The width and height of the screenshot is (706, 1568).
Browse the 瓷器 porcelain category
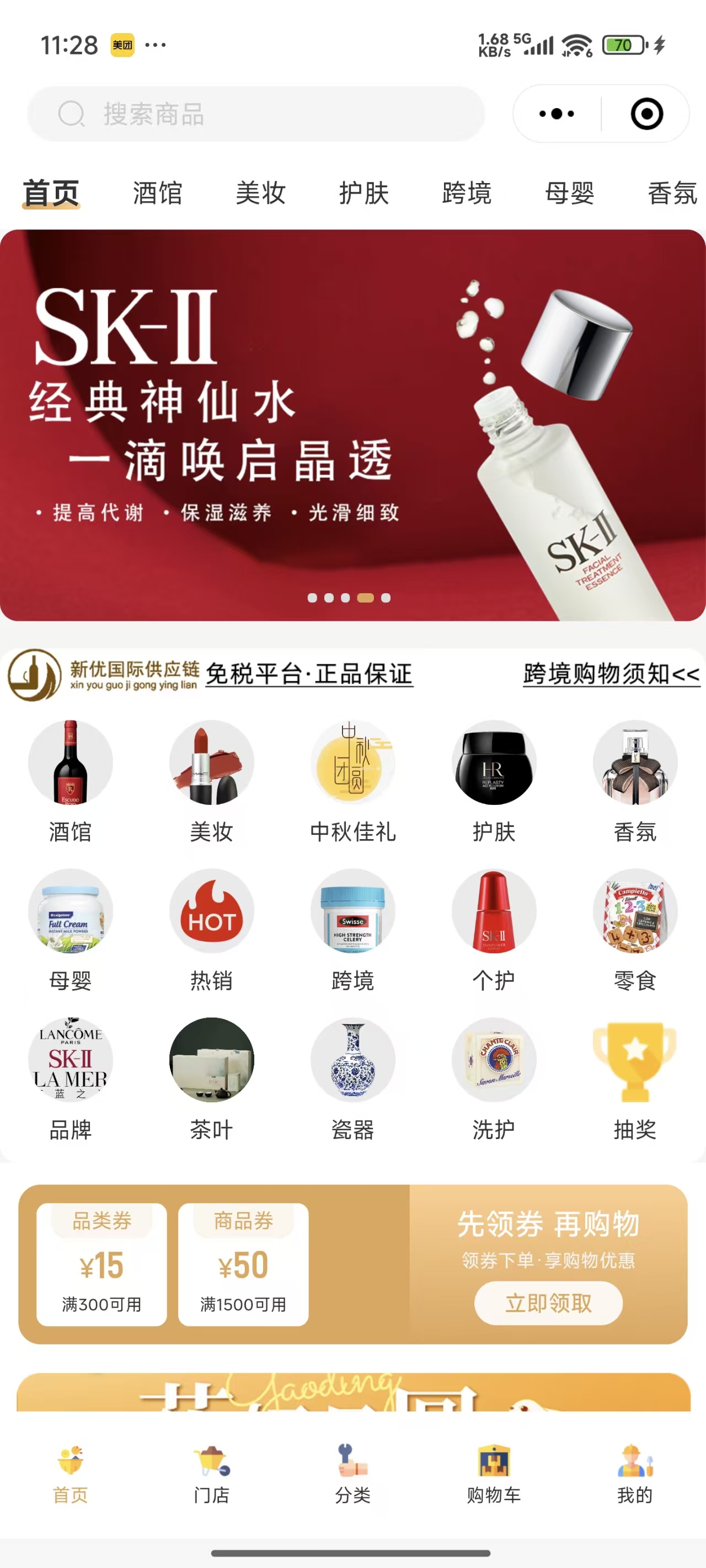point(352,1077)
